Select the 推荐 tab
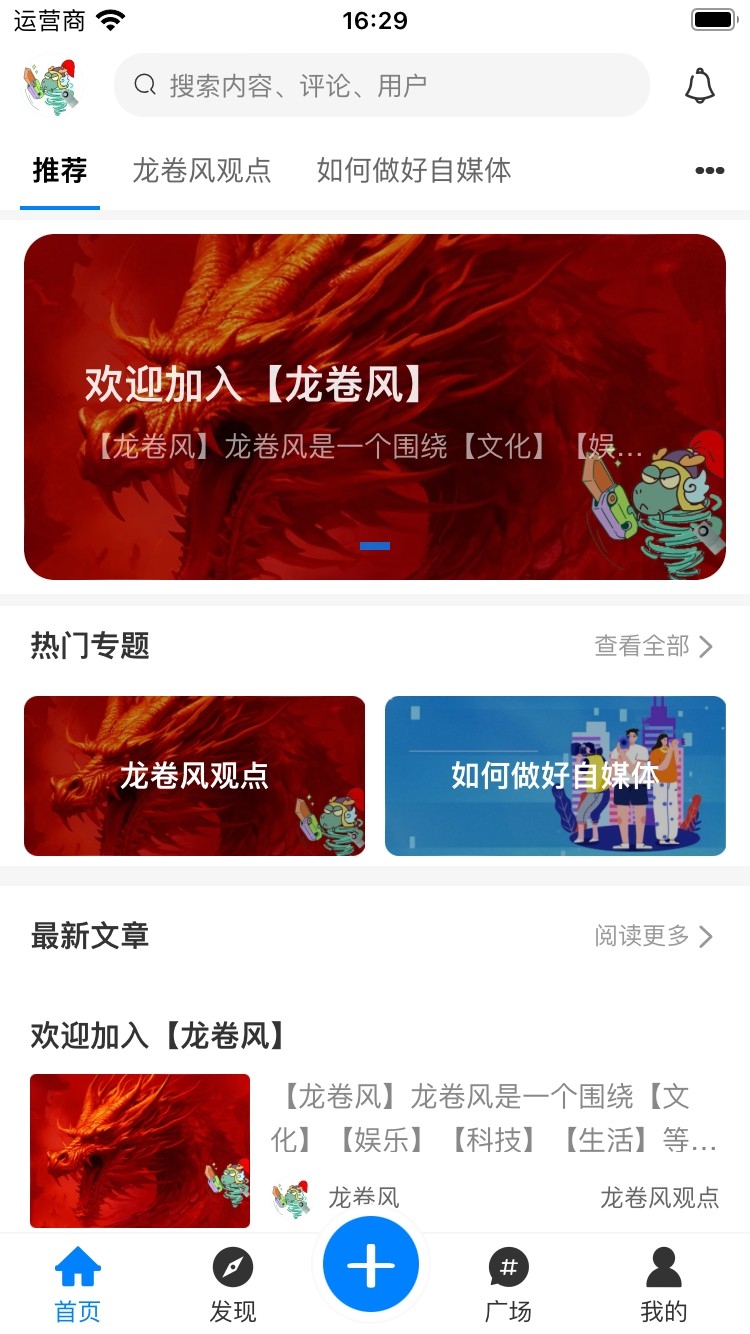This screenshot has width=750, height=1334. coord(59,170)
